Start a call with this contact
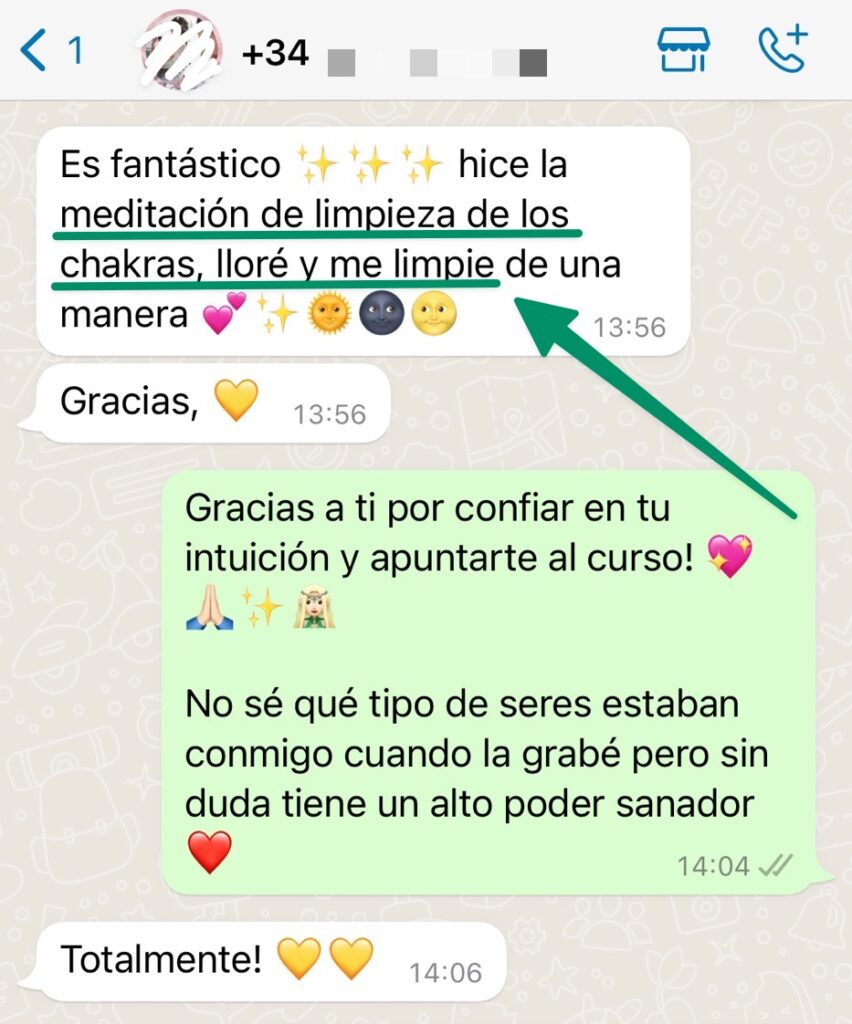 (x=782, y=49)
